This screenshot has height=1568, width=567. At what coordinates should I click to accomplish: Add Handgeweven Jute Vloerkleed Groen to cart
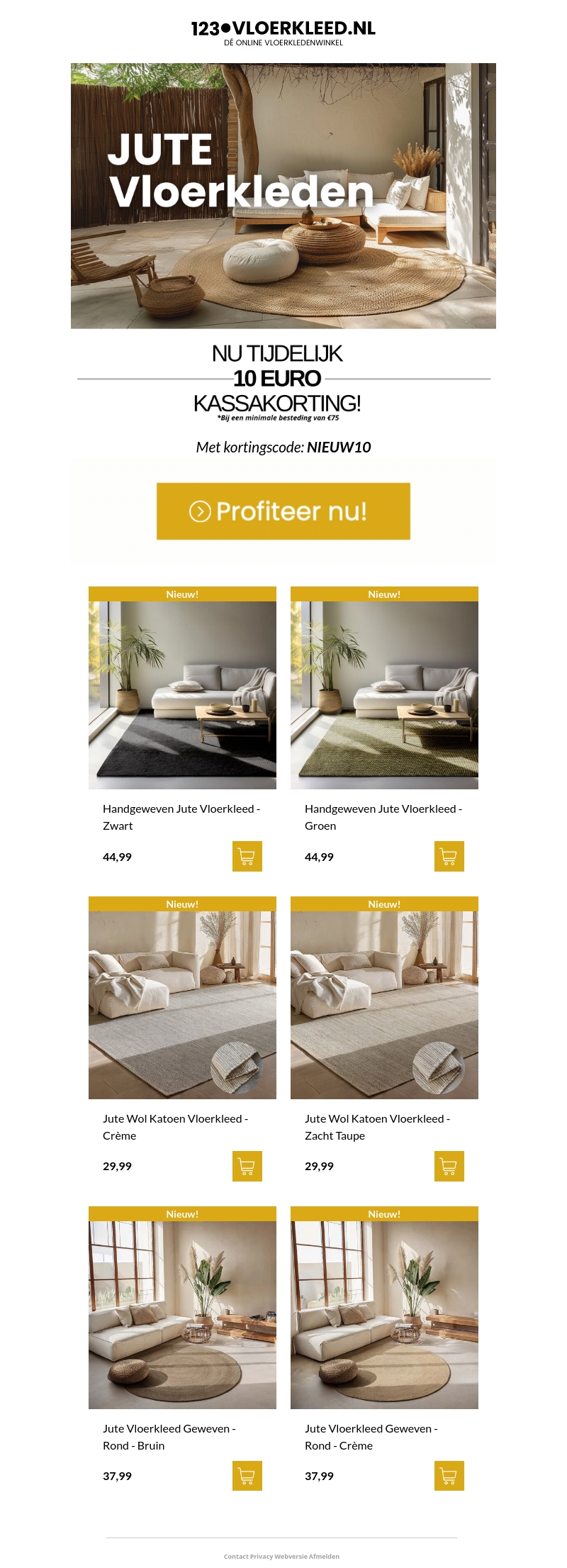coord(449,856)
